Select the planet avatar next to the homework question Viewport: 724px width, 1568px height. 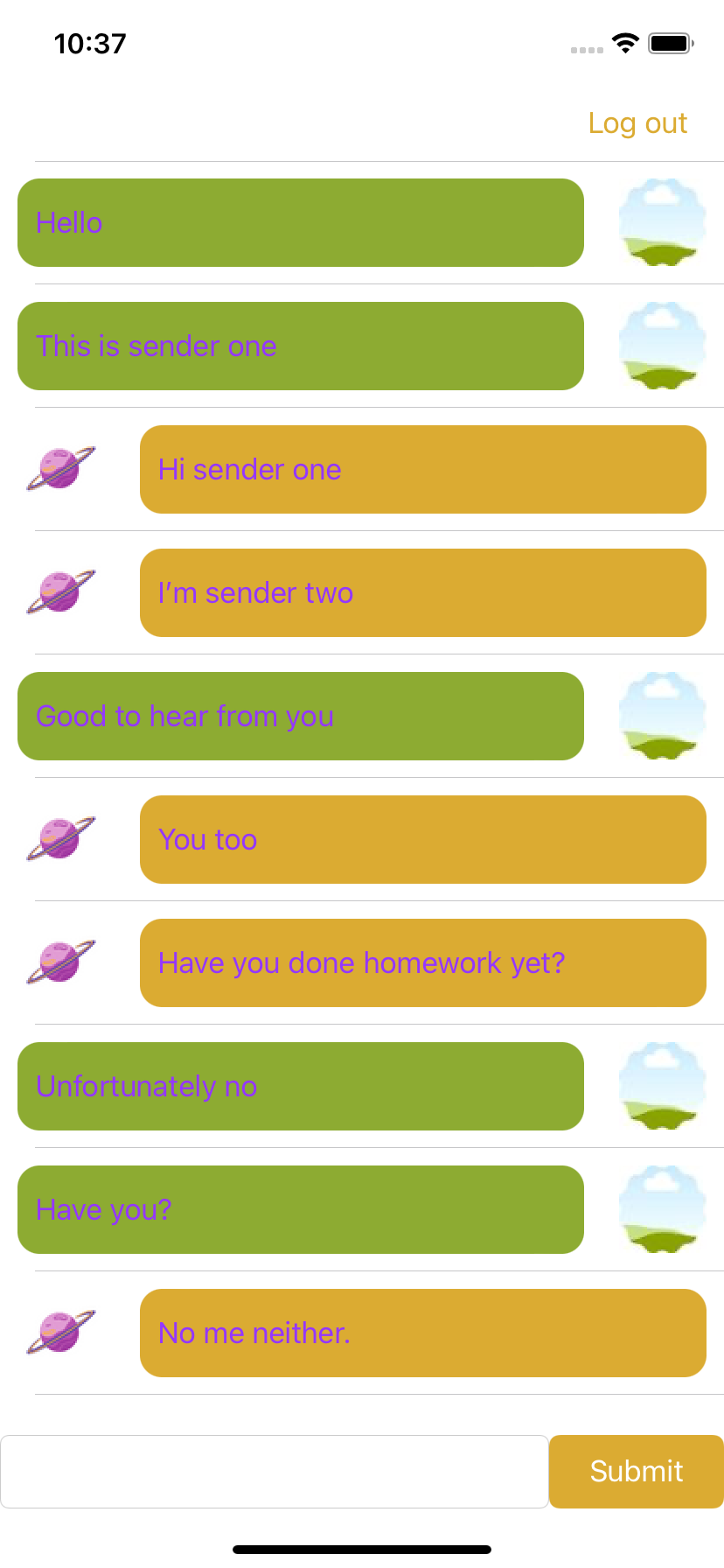click(61, 962)
